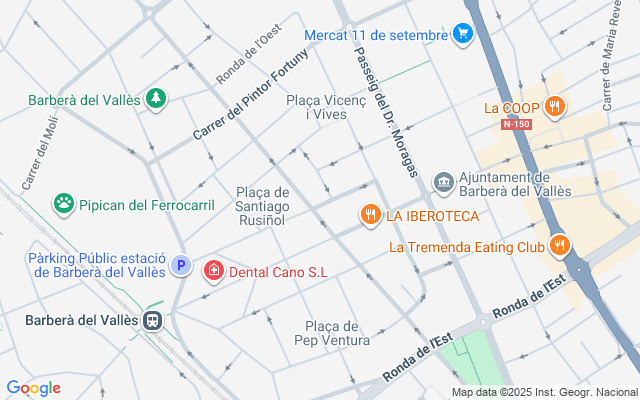Open Pàrking Públic estació parking marker
640x400 pixels.
(x=181, y=265)
